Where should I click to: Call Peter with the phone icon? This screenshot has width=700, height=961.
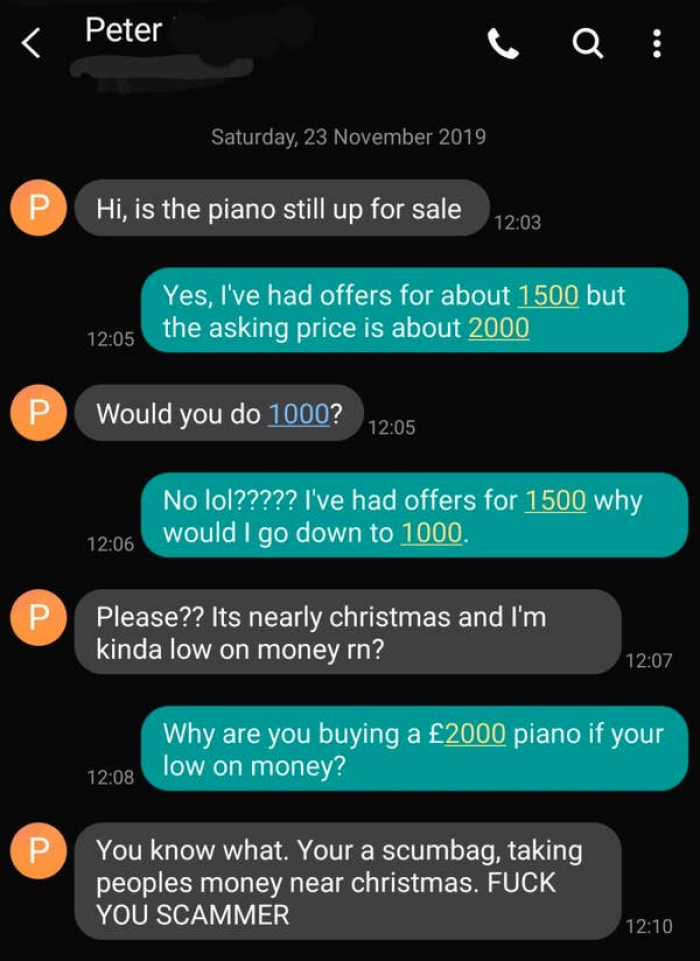point(503,43)
